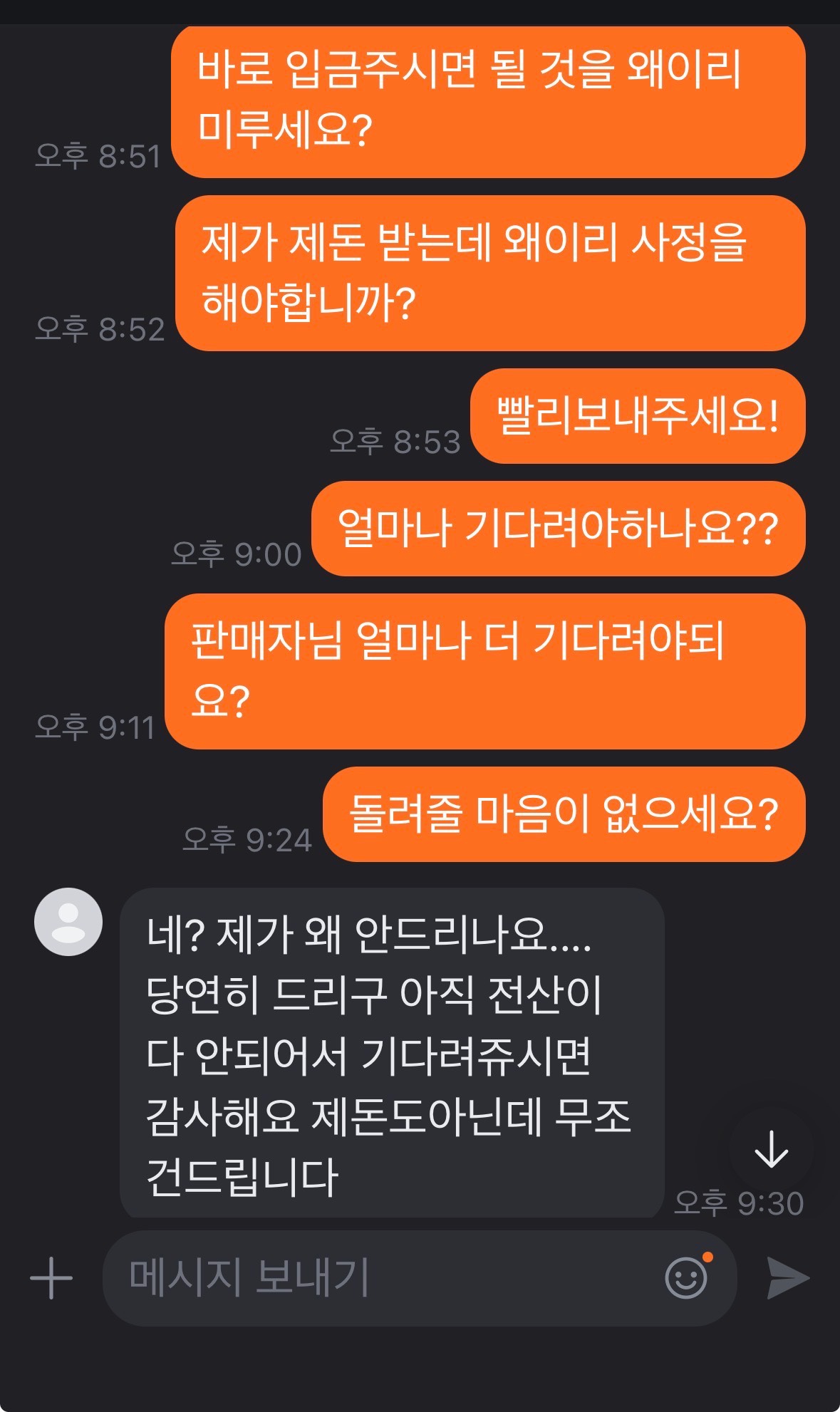Image resolution: width=840 pixels, height=1412 pixels.
Task: Jump to the latest messages
Action: (x=771, y=1148)
